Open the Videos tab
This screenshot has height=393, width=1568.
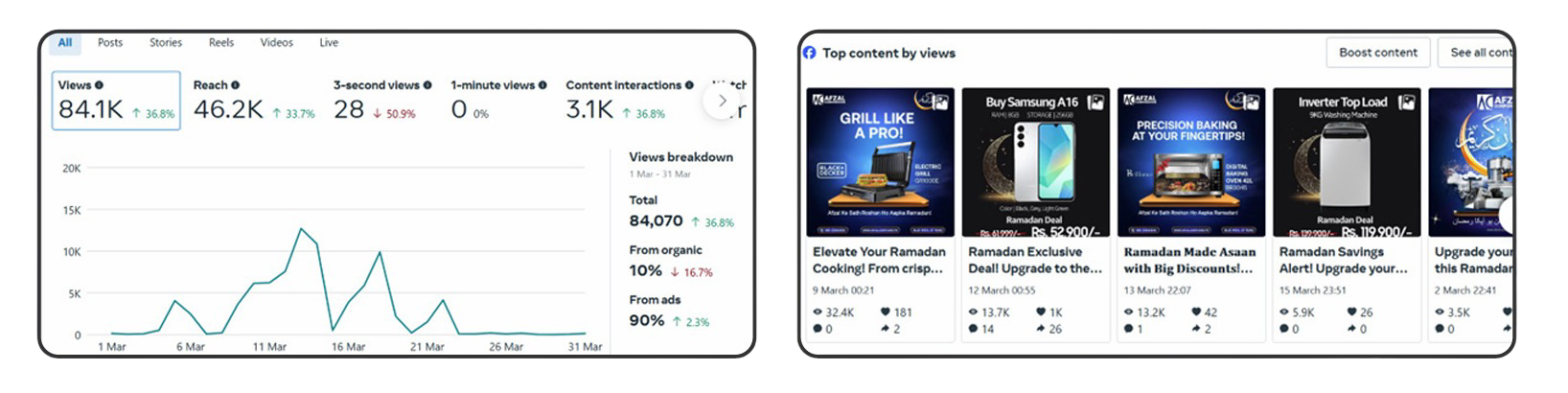tap(277, 42)
